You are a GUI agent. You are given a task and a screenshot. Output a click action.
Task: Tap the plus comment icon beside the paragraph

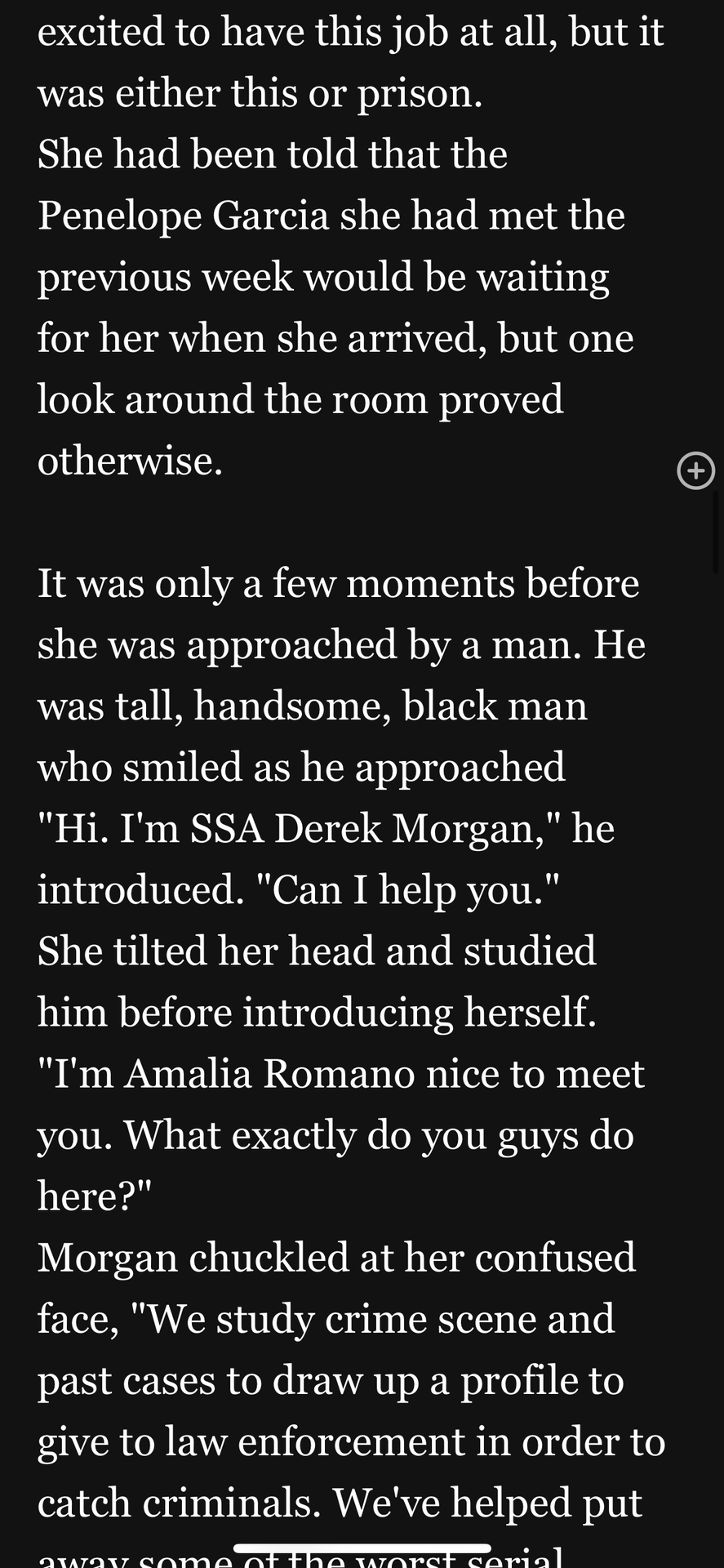coord(695,470)
